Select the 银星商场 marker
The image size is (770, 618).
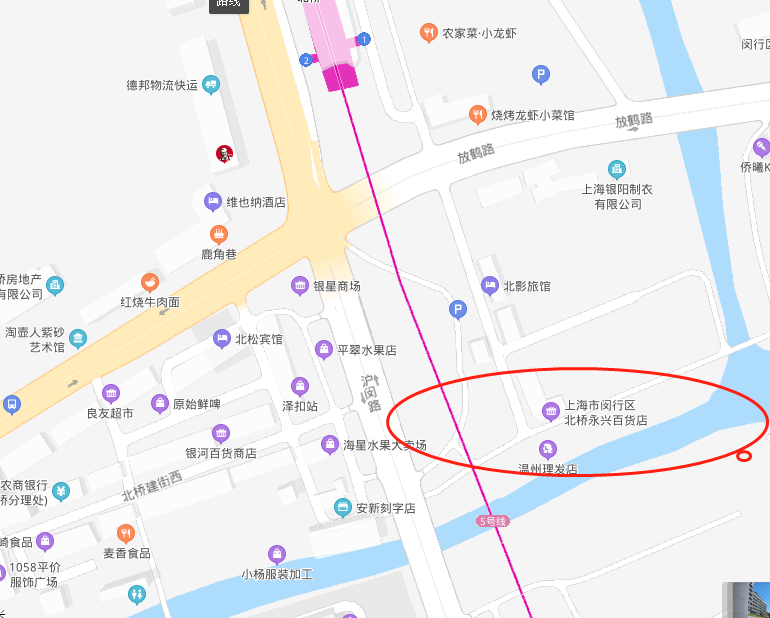pyautogui.click(x=299, y=286)
